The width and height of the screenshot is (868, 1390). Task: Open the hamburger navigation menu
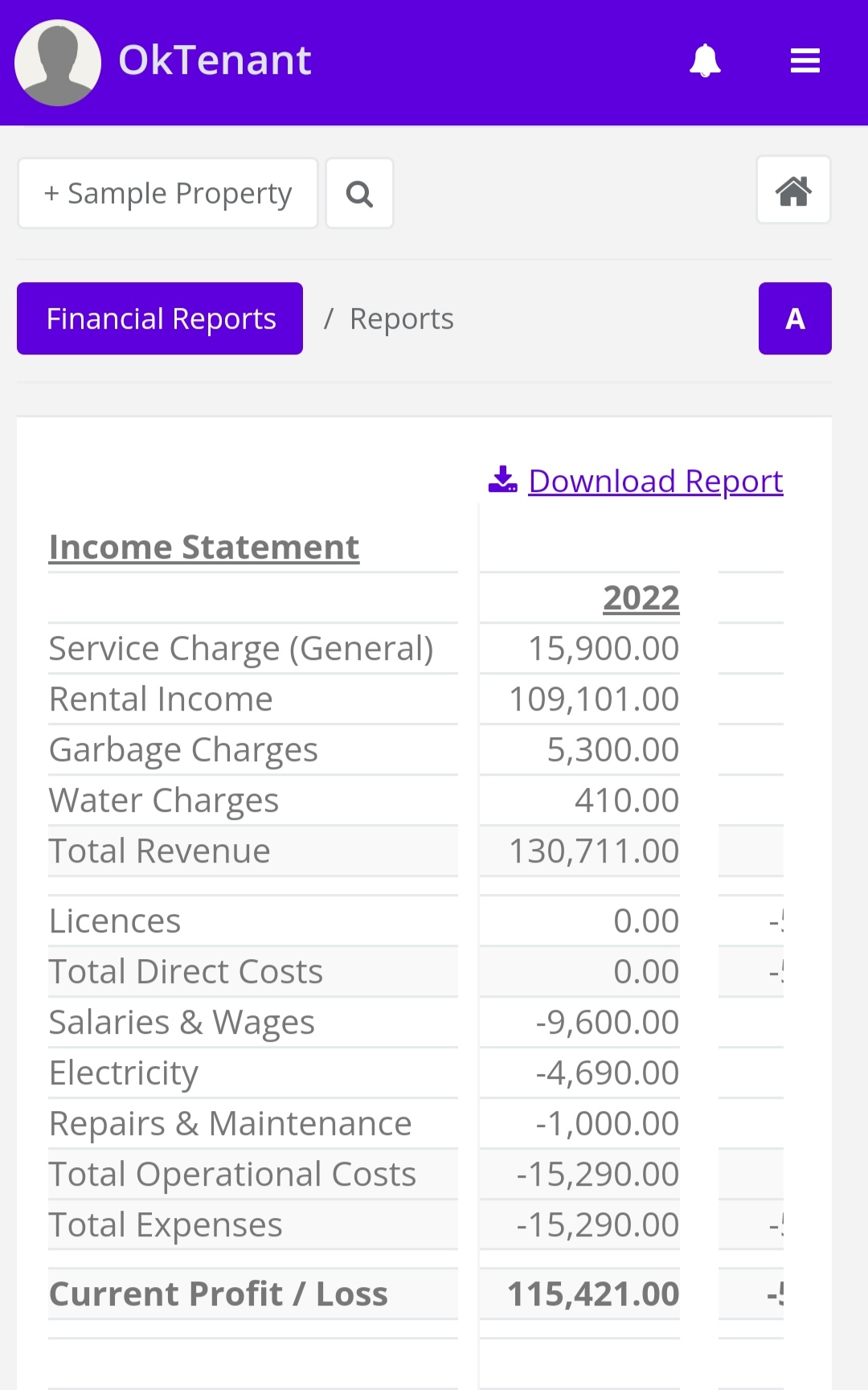[805, 60]
